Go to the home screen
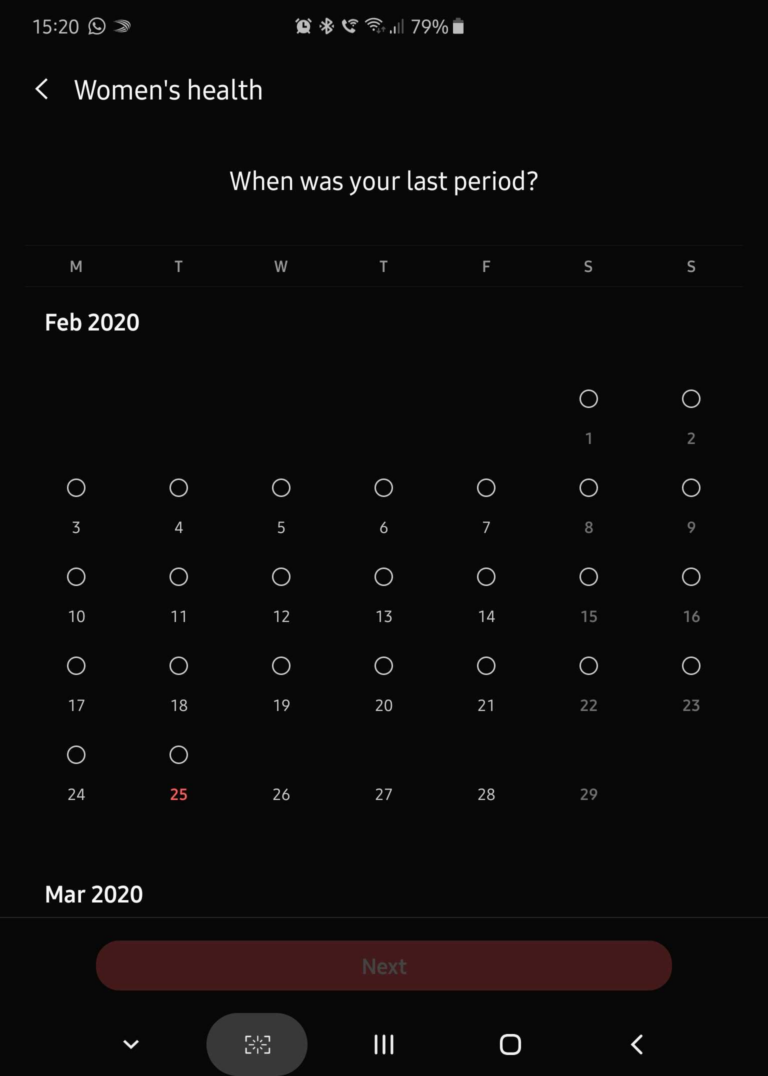 click(x=510, y=1045)
